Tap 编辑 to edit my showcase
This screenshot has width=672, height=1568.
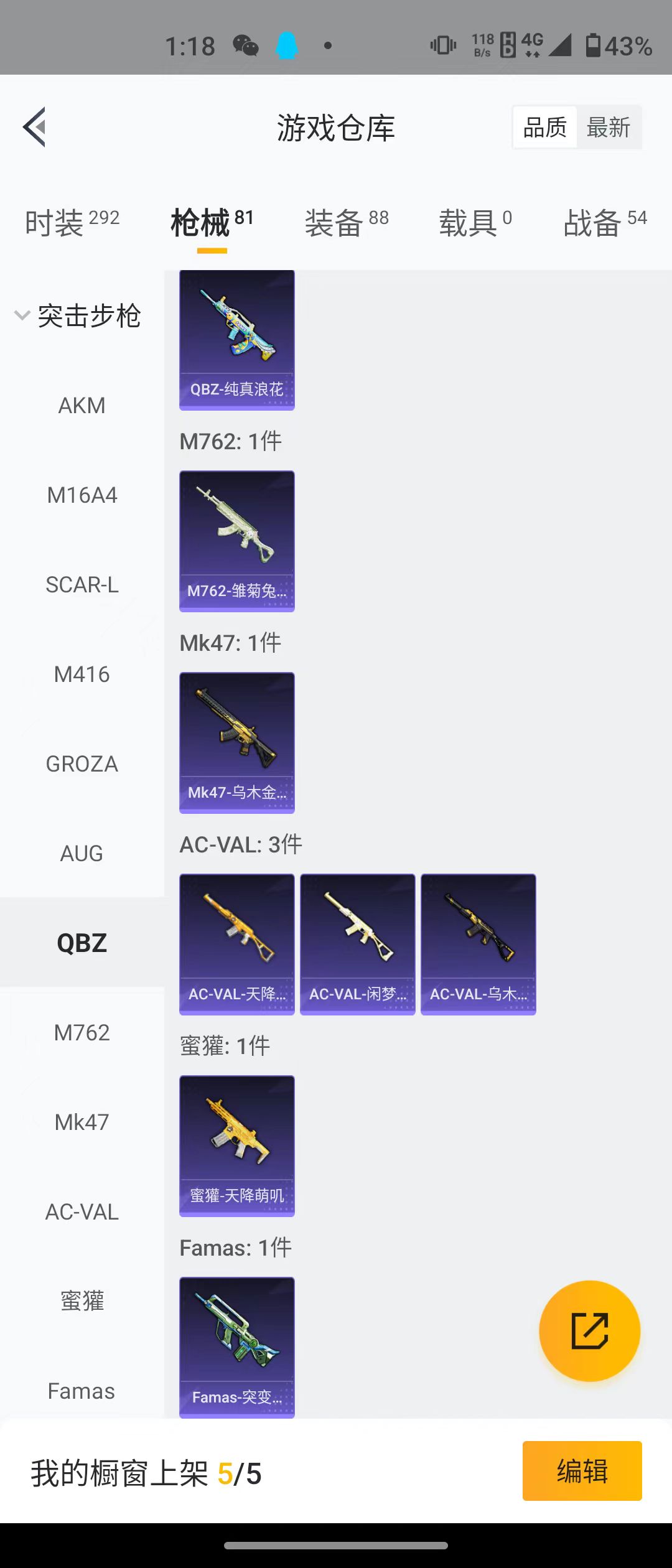[x=582, y=1471]
